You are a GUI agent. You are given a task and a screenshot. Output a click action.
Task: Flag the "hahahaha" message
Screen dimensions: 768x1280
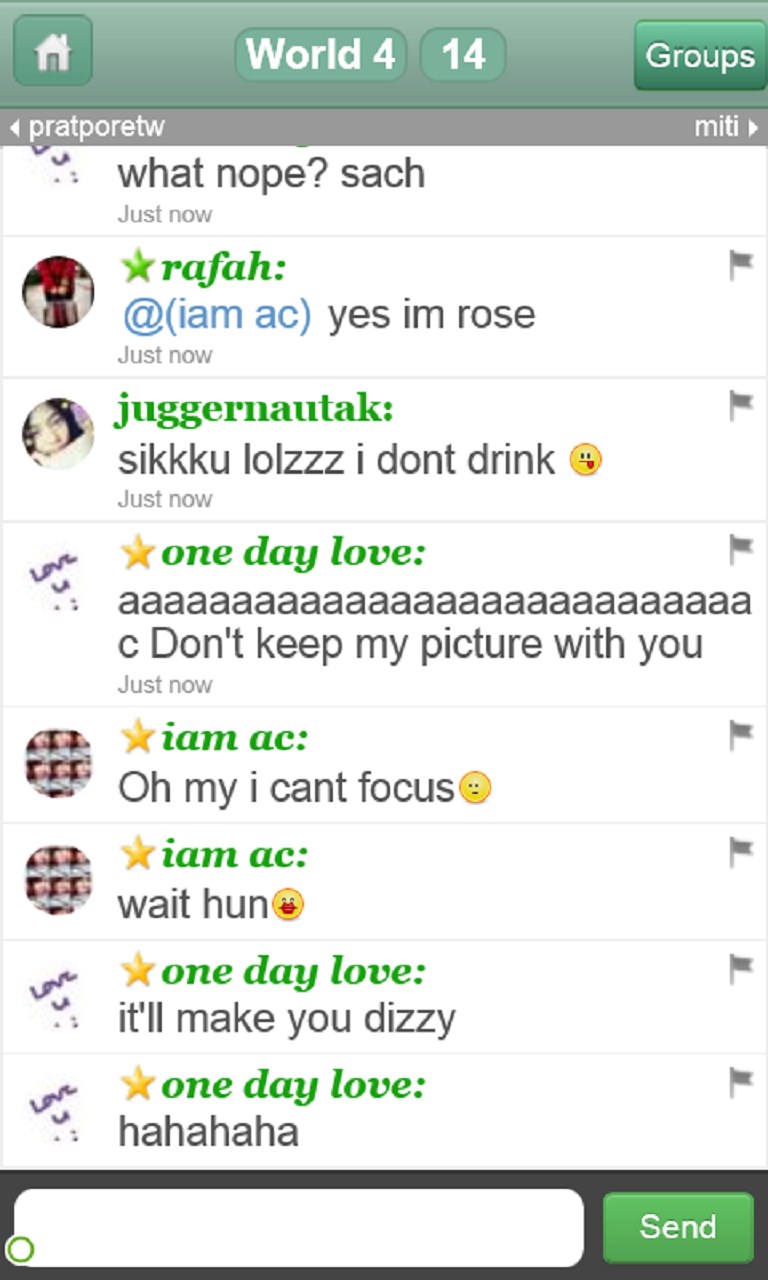pos(740,1082)
